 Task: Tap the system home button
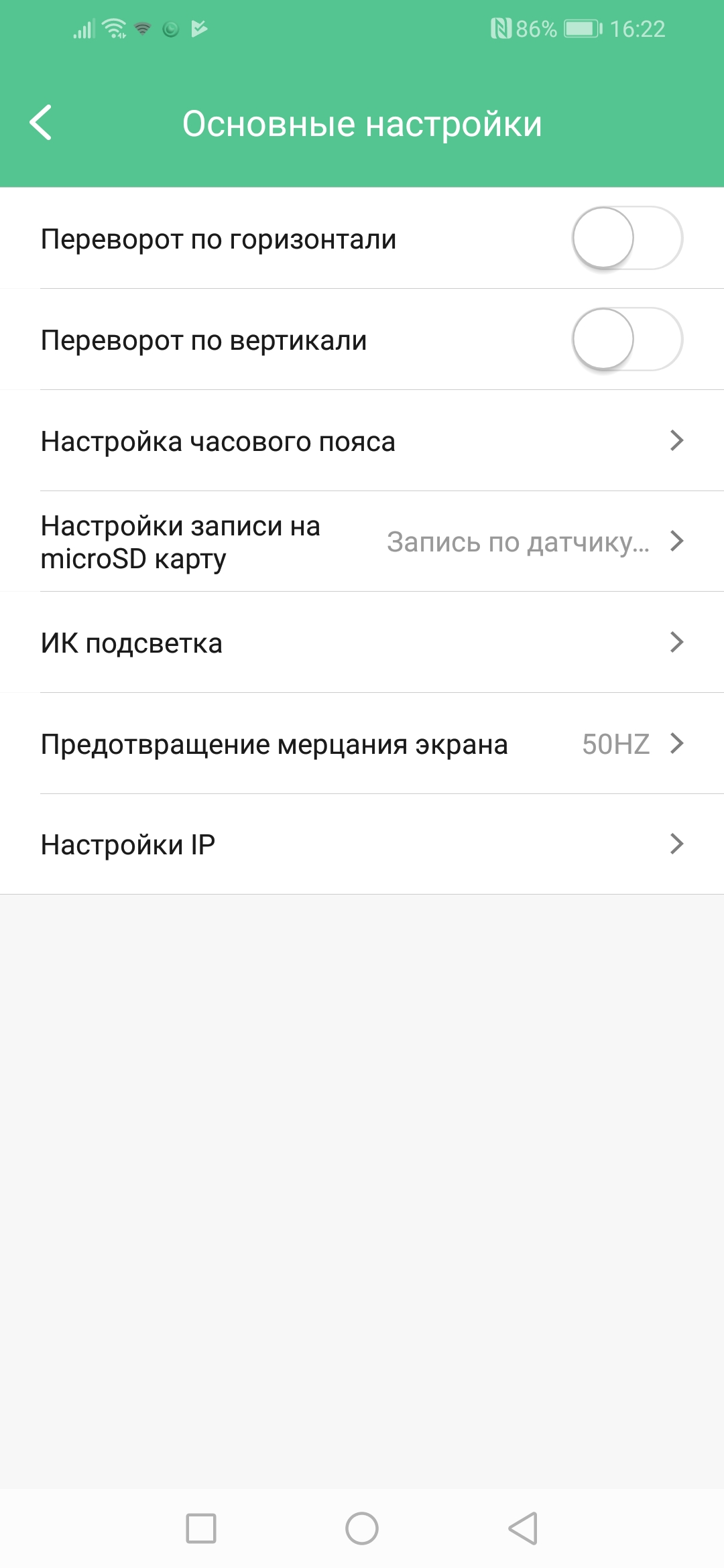point(362,1528)
